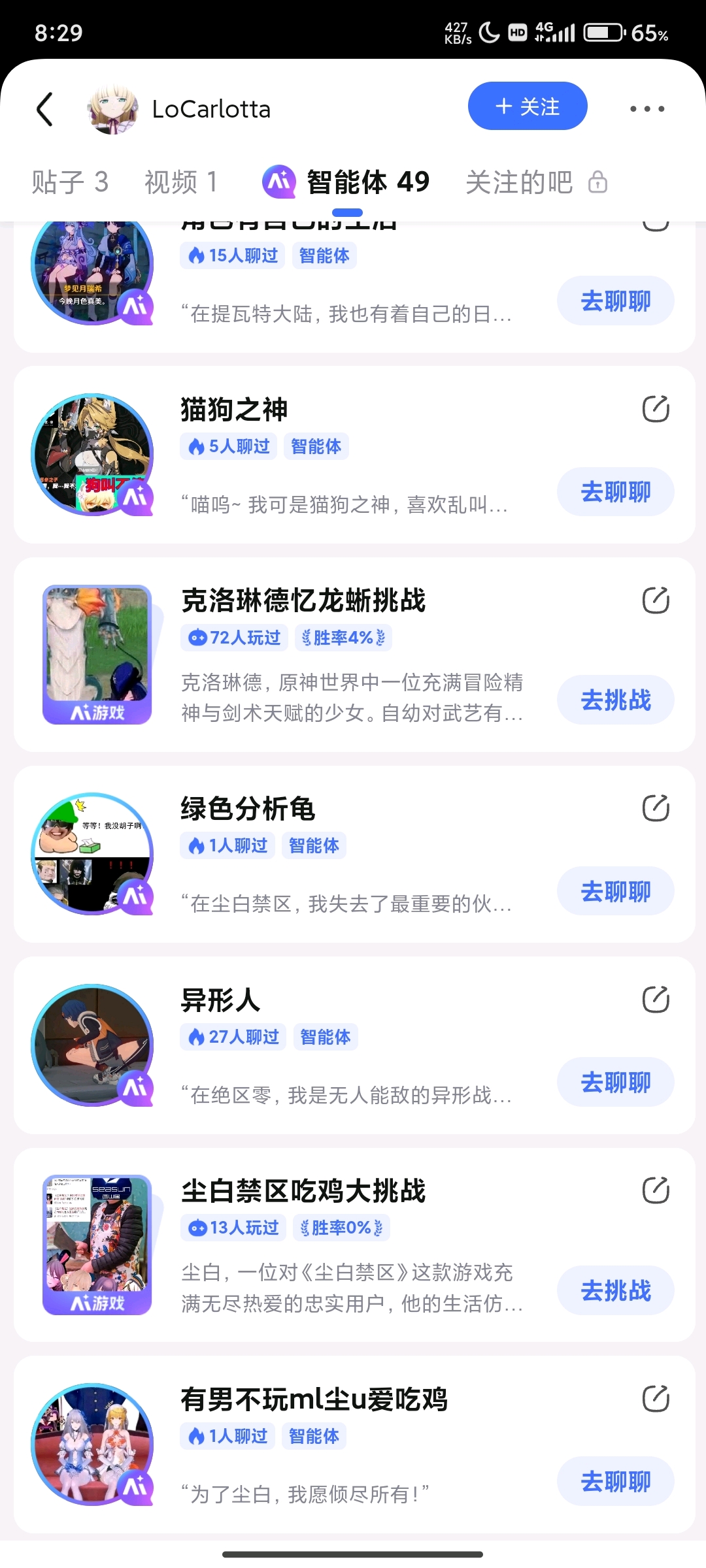The height and width of the screenshot is (1568, 706).
Task: Follow LoCarlotta with the 关注 button
Action: pos(527,106)
